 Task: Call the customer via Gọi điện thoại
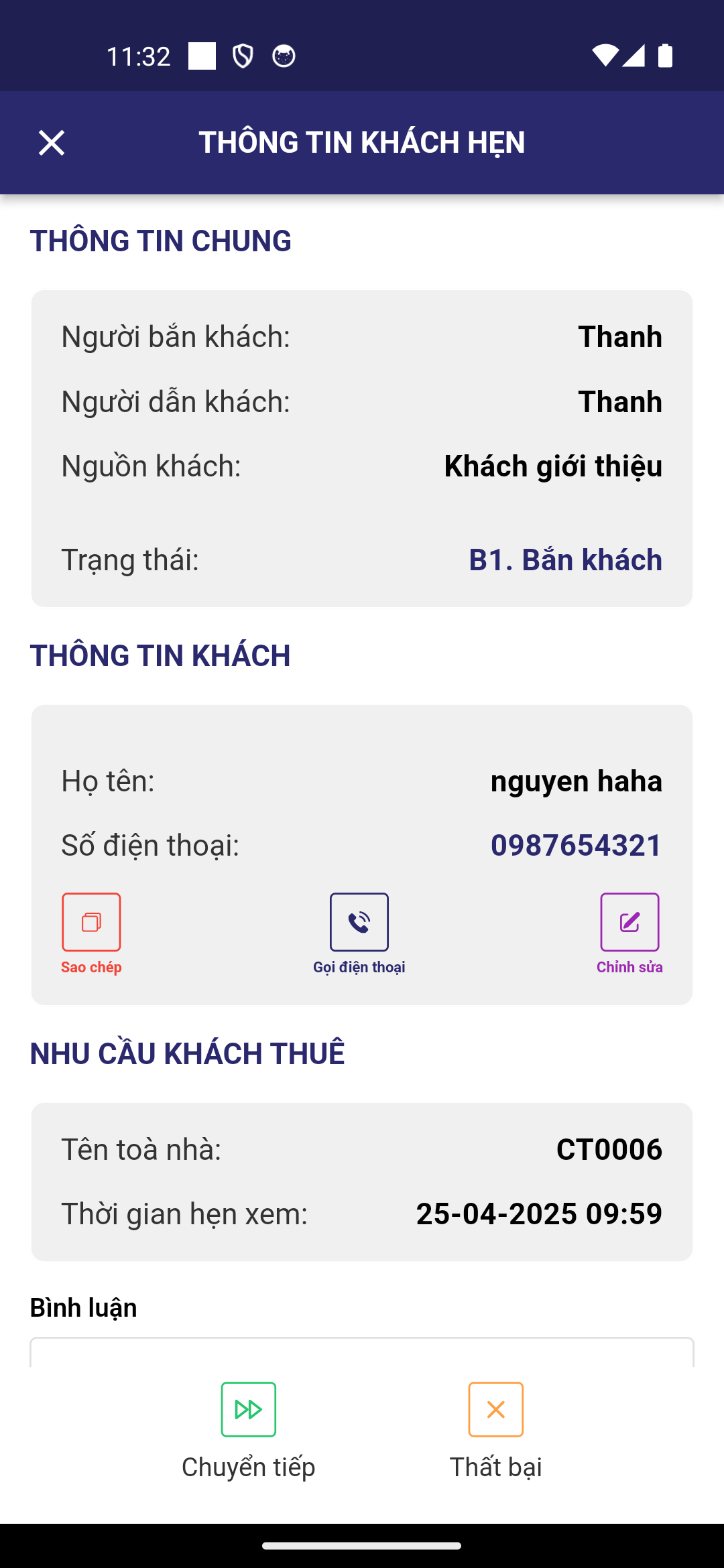359,923
